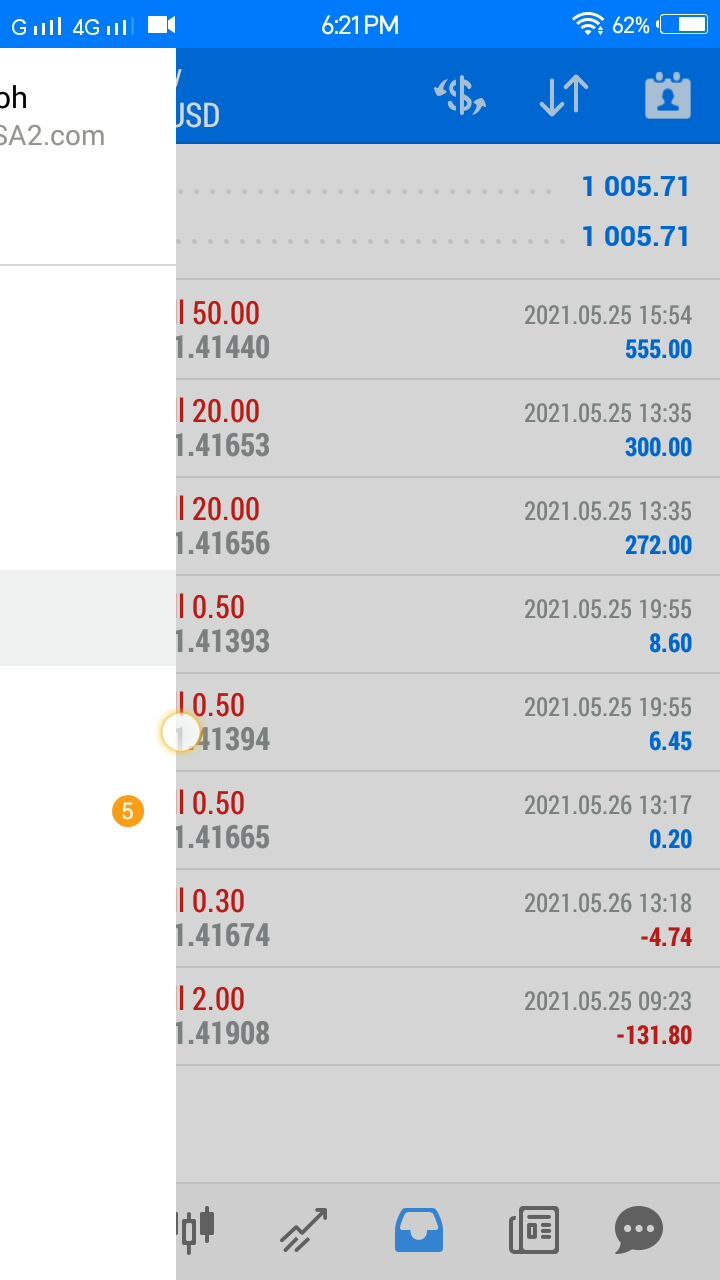The height and width of the screenshot is (1280, 720).
Task: Select the inbox tray tab
Action: [419, 1229]
